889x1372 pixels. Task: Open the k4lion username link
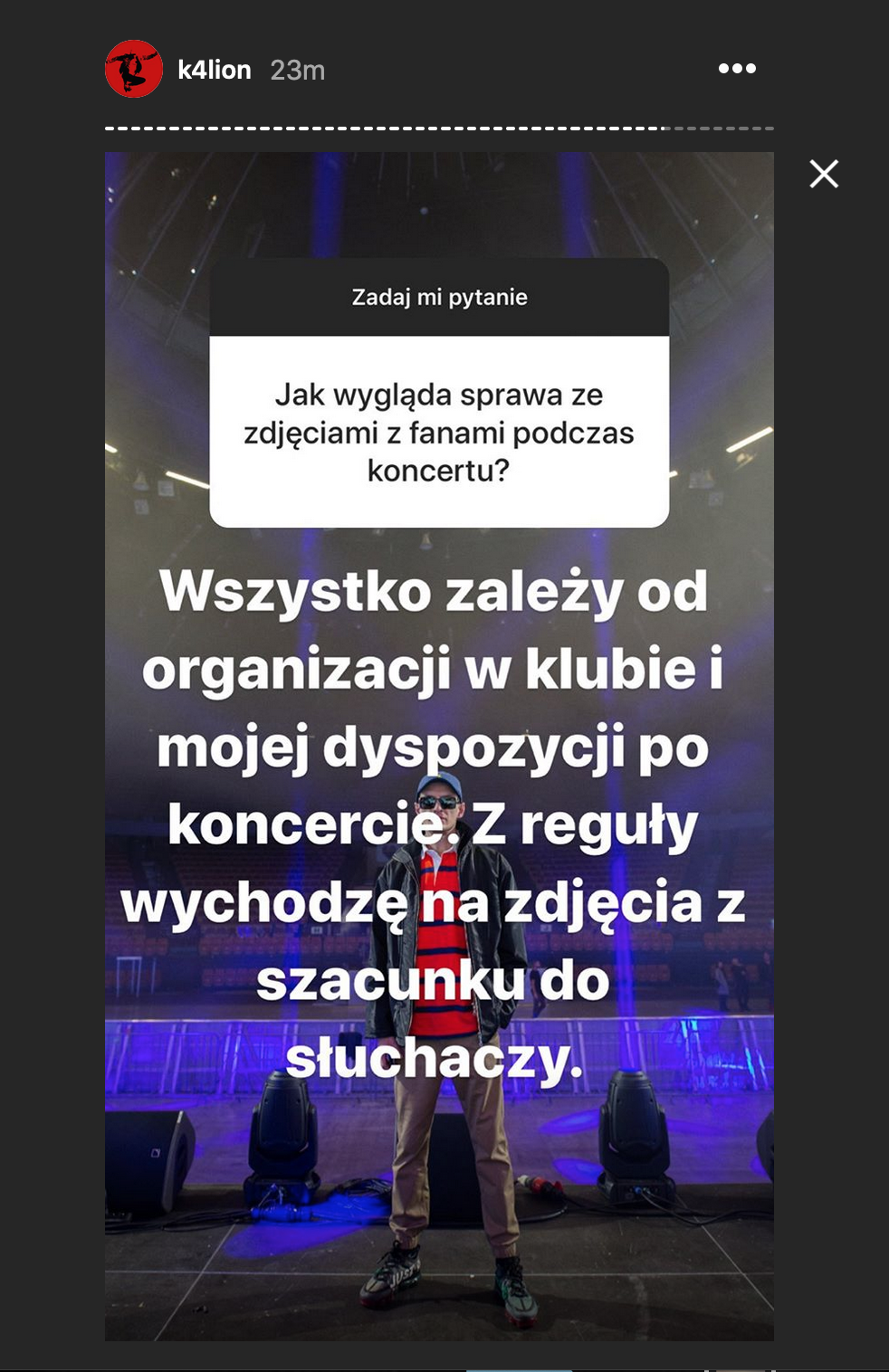(214, 70)
